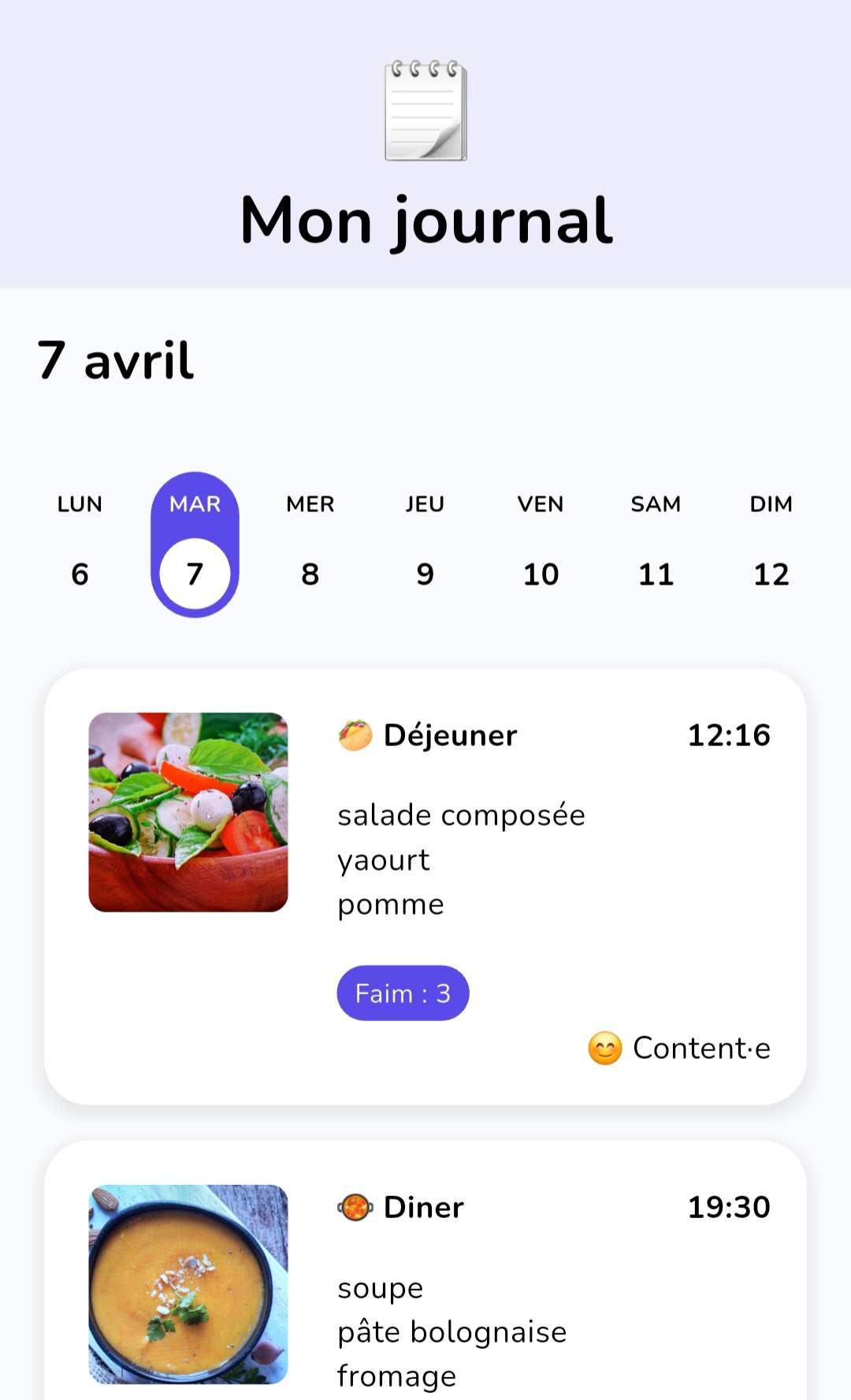
Task: Expand the Déjeuner meal entry
Action: (x=425, y=882)
